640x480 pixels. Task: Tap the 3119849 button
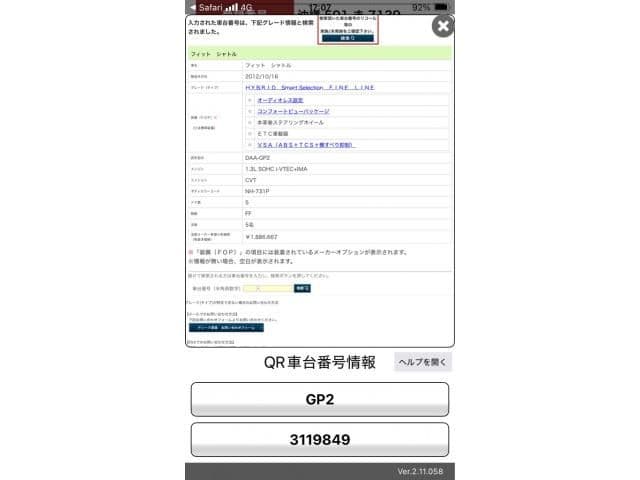pos(320,439)
